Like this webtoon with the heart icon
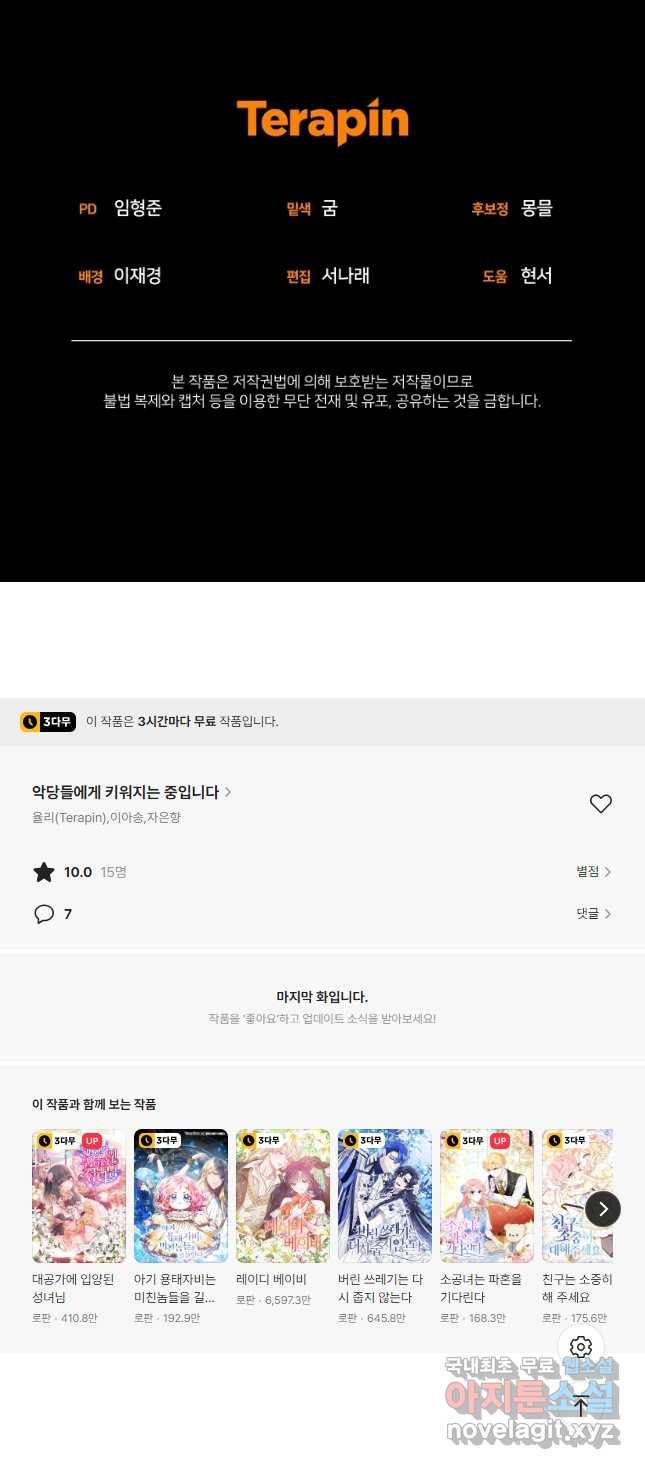 coord(600,804)
